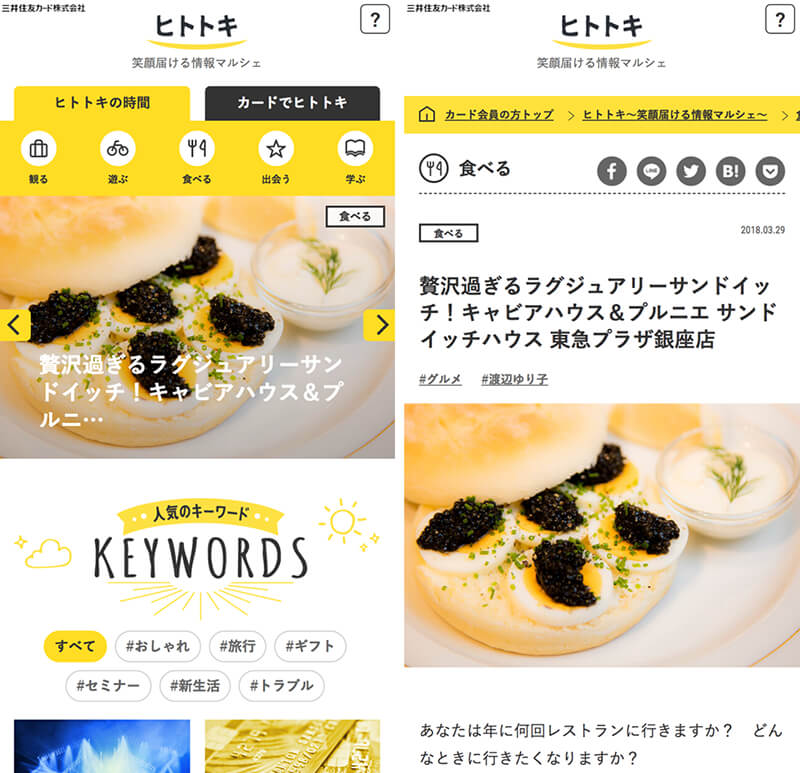This screenshot has width=800, height=773.
Task: Filter by #旅行 keyword
Action: (237, 646)
